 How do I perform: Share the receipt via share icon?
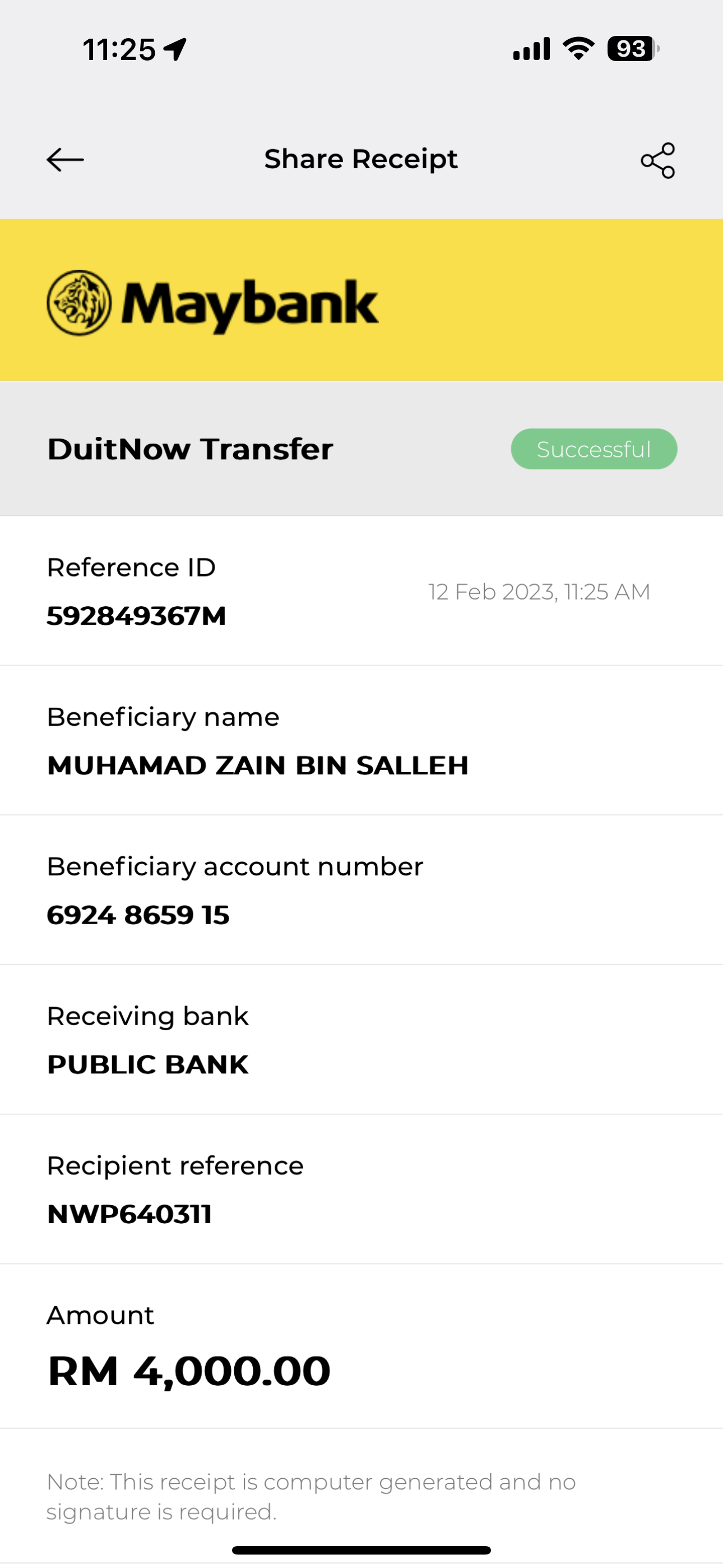point(658,161)
